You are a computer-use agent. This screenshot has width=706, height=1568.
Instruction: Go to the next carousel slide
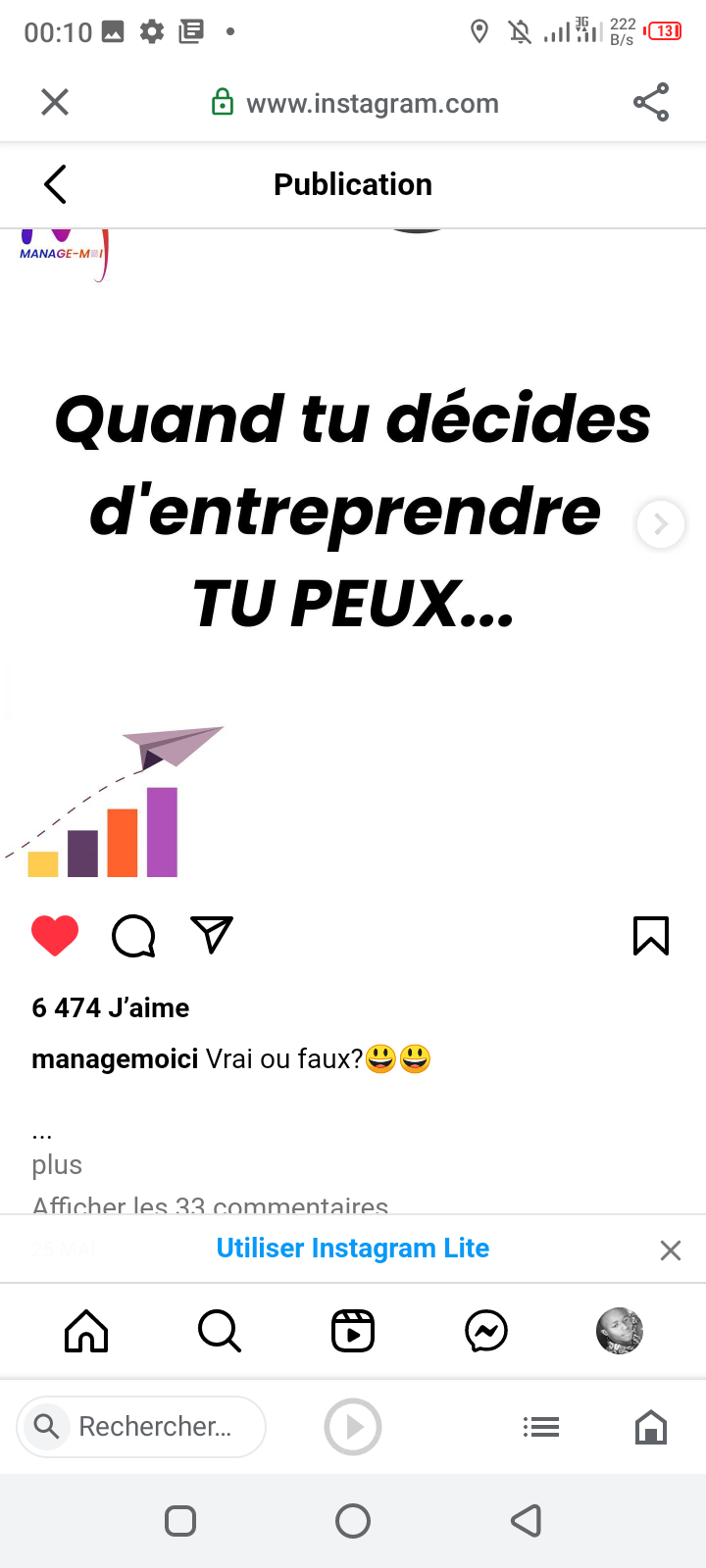(660, 524)
